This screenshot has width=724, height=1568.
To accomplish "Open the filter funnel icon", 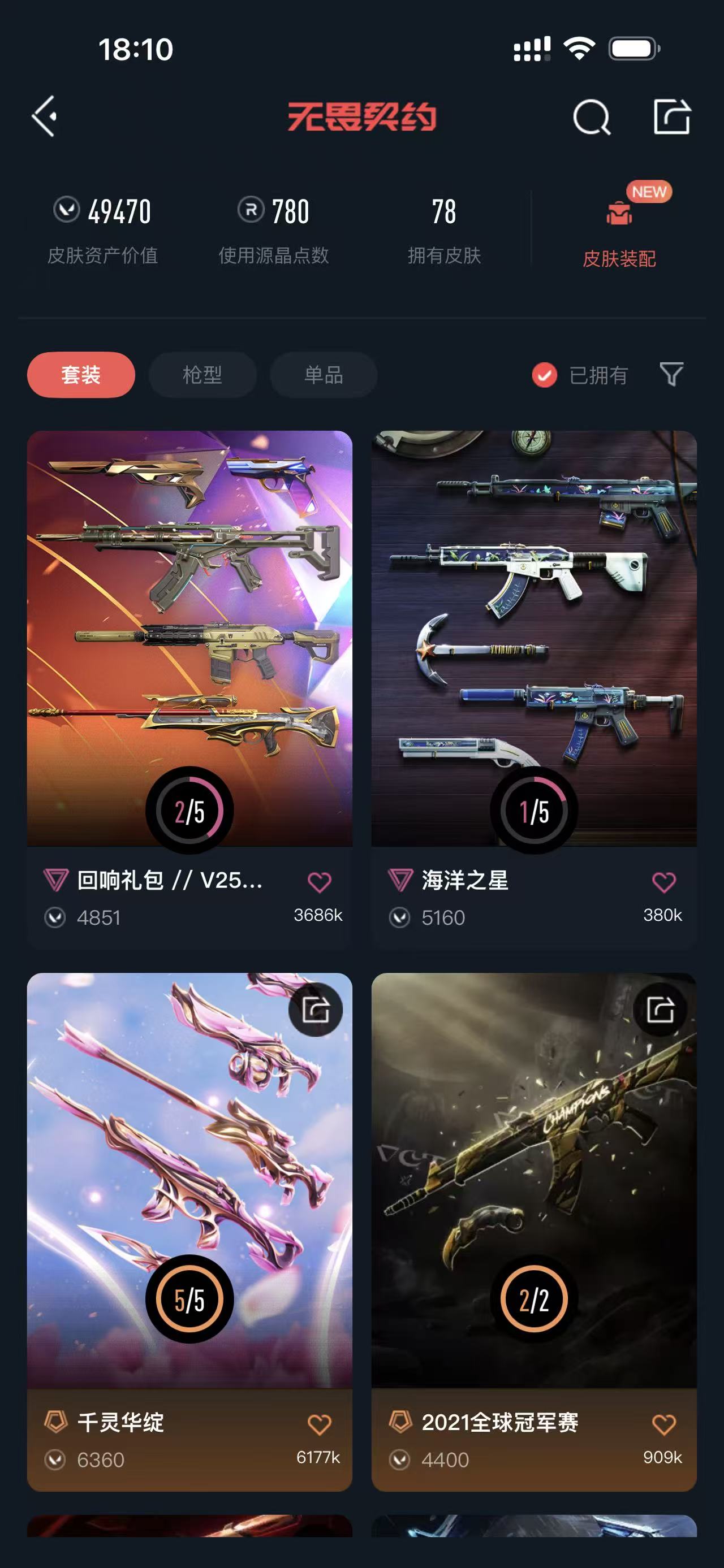I will (x=671, y=374).
